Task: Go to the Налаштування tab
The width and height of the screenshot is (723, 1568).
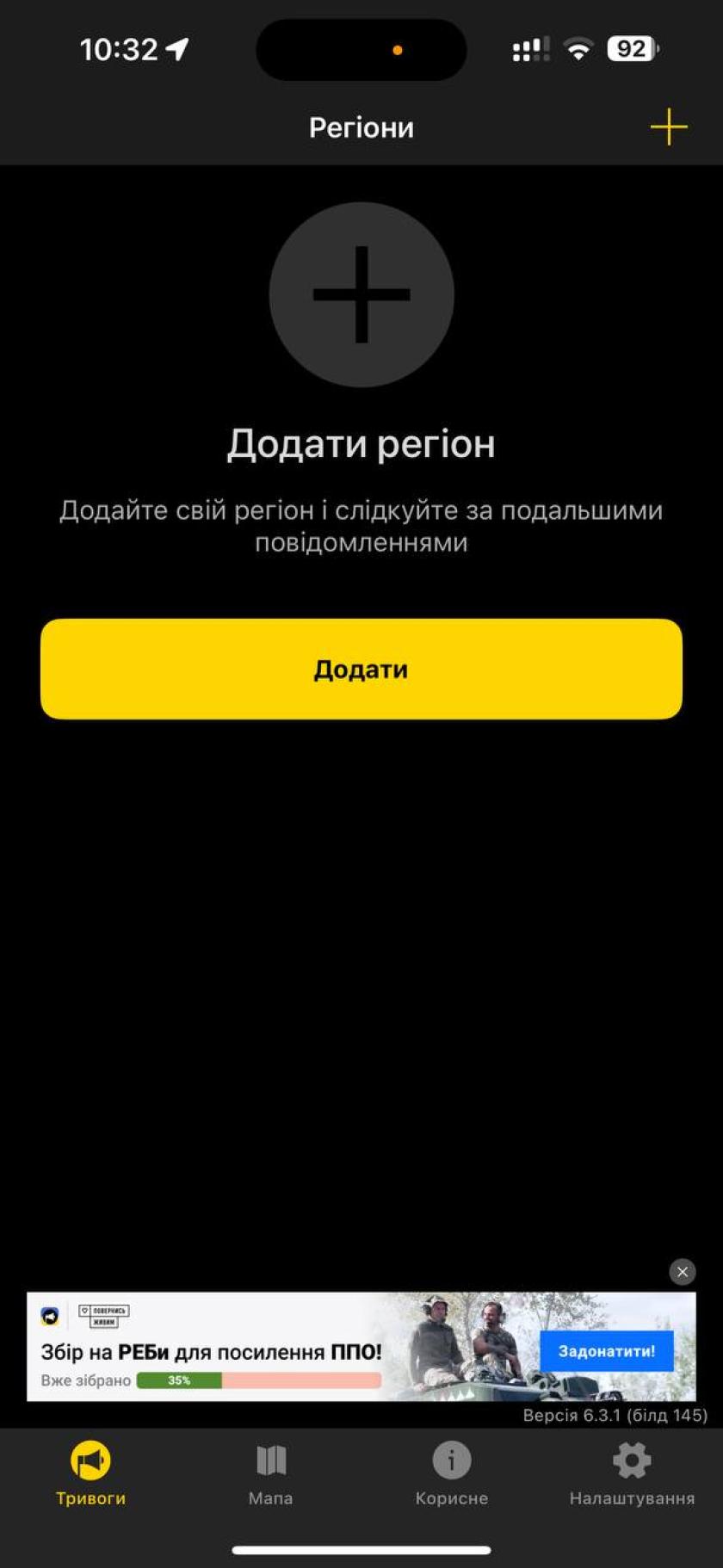Action: tap(632, 1473)
